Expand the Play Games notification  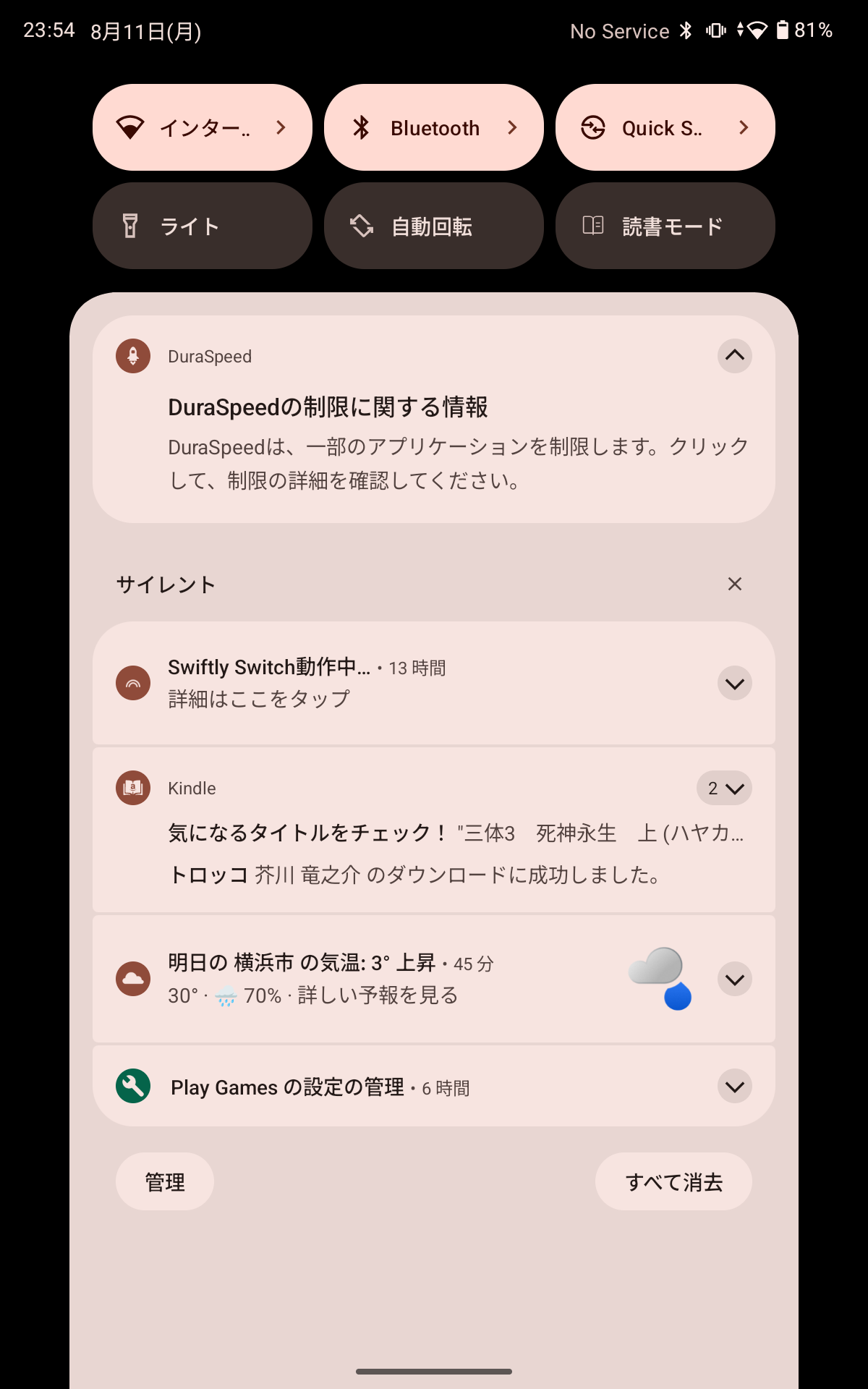click(x=735, y=1086)
